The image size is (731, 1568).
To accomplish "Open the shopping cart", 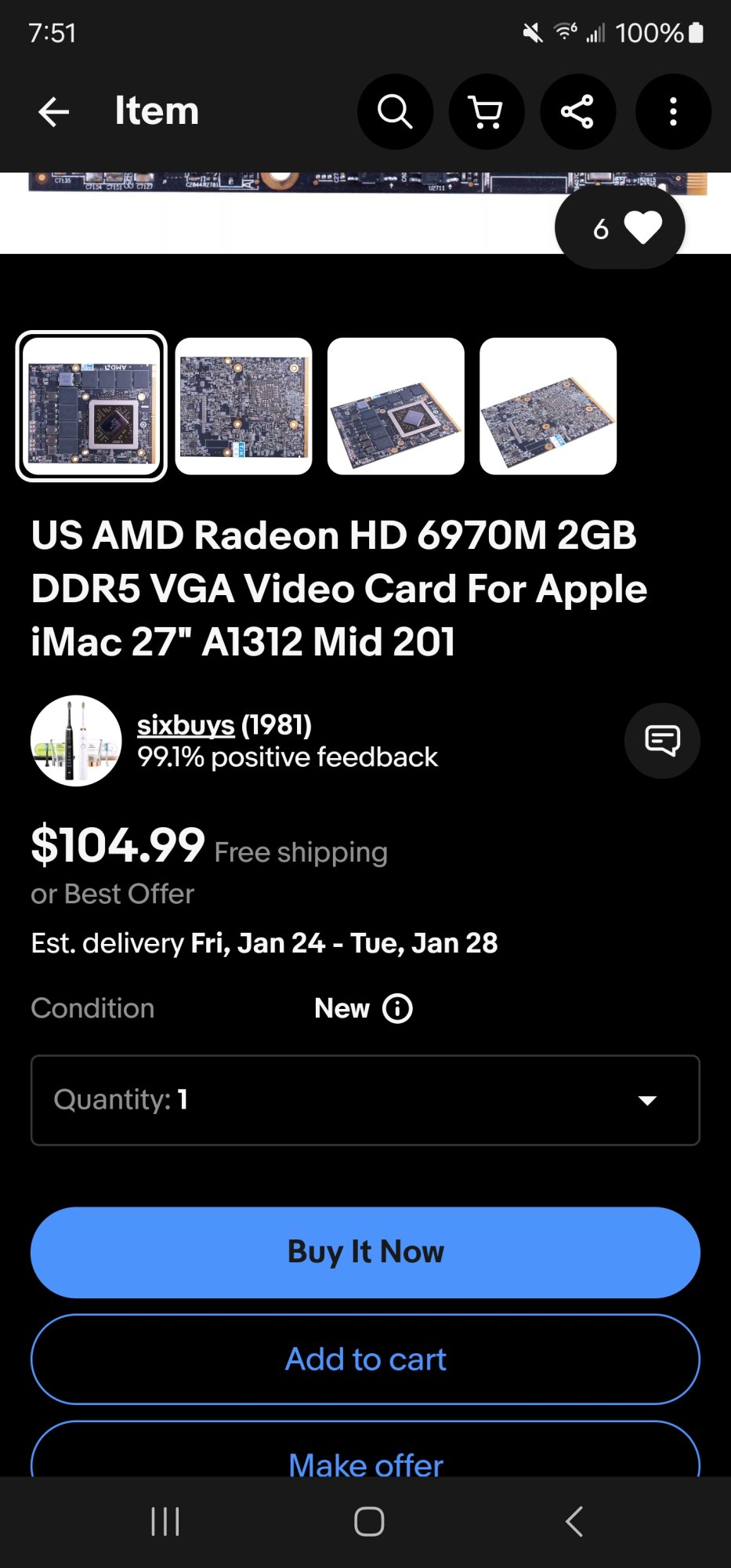I will coord(486,112).
